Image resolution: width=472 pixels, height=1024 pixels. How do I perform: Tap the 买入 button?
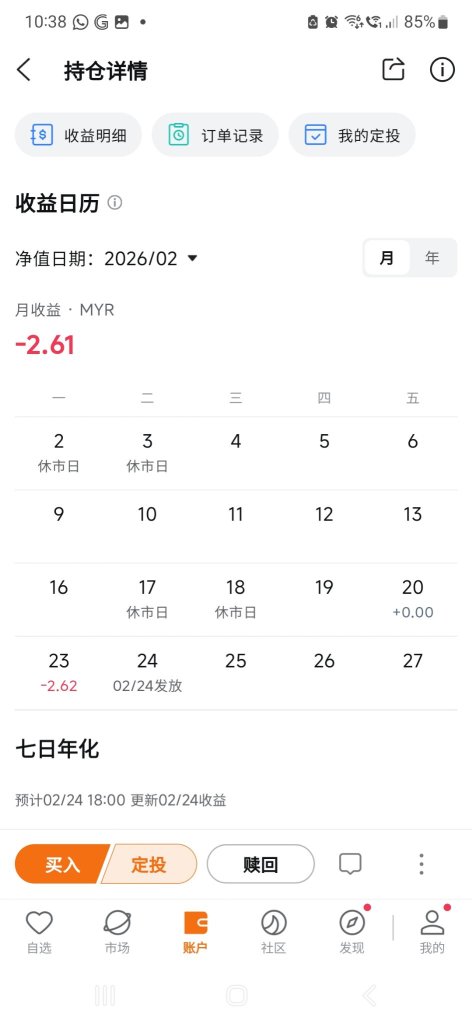click(63, 864)
